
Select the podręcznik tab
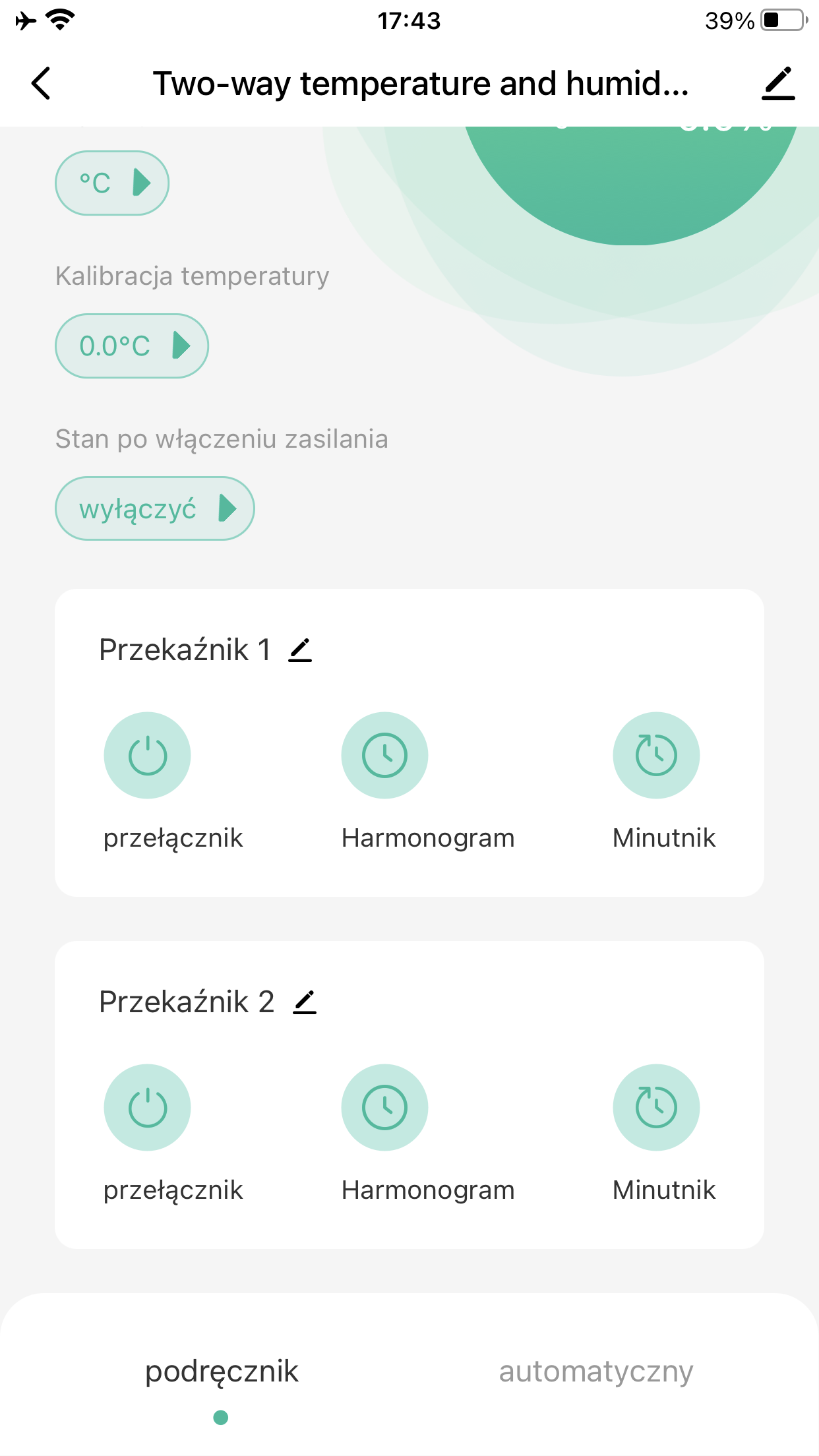(x=222, y=1372)
